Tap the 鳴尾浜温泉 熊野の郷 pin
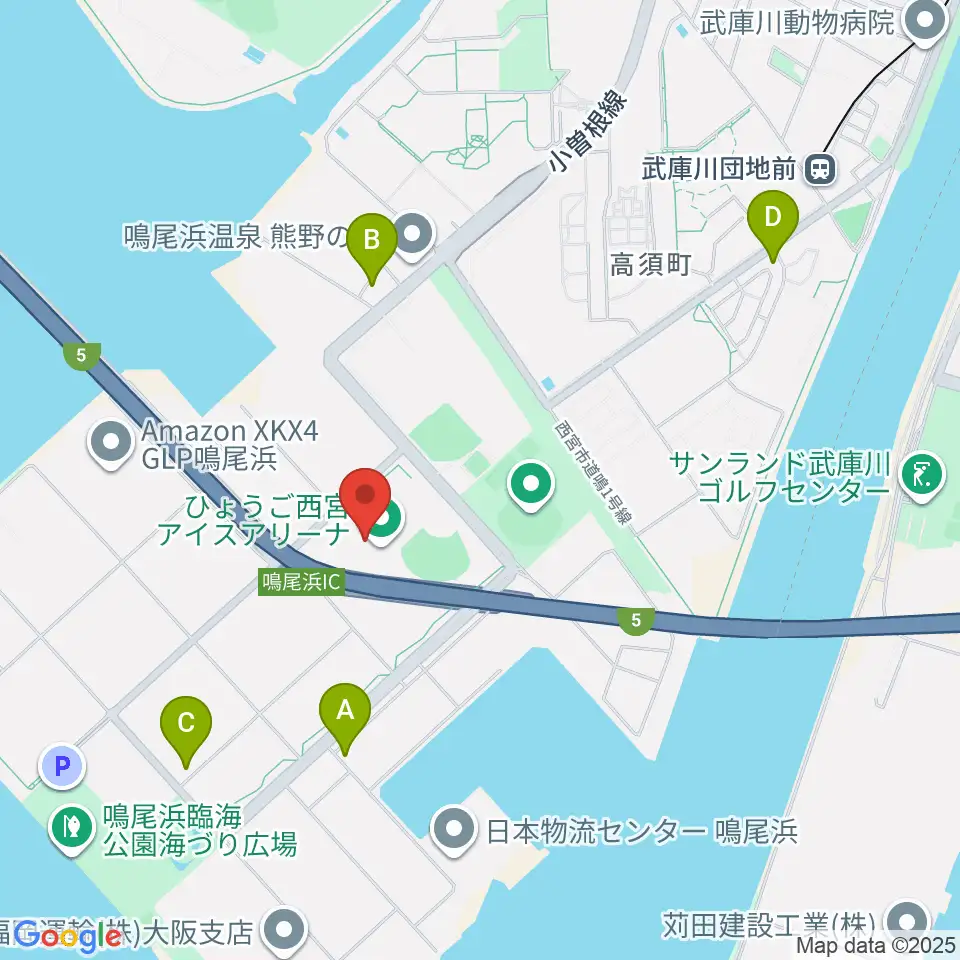This screenshot has height=960, width=960. (x=412, y=235)
